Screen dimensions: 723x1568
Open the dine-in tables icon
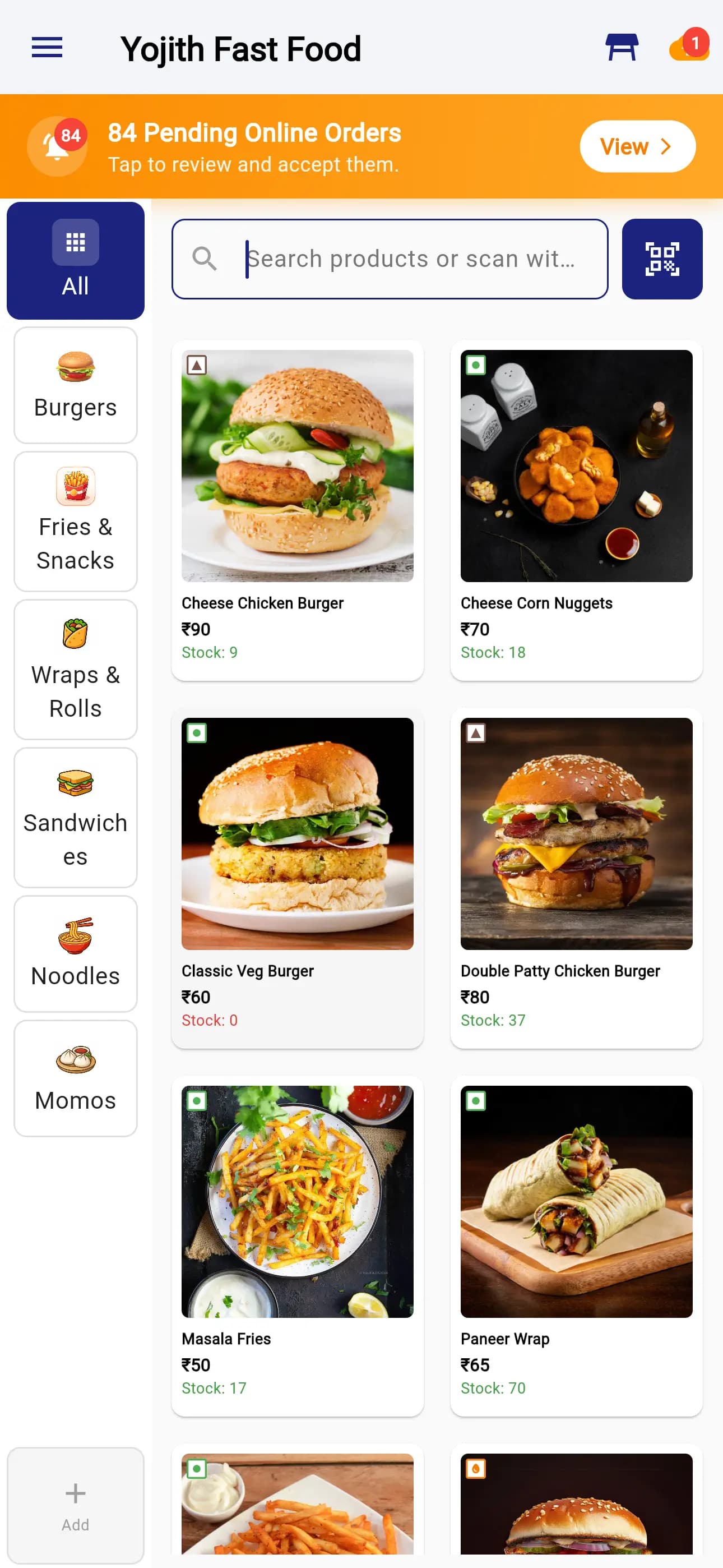[x=622, y=45]
